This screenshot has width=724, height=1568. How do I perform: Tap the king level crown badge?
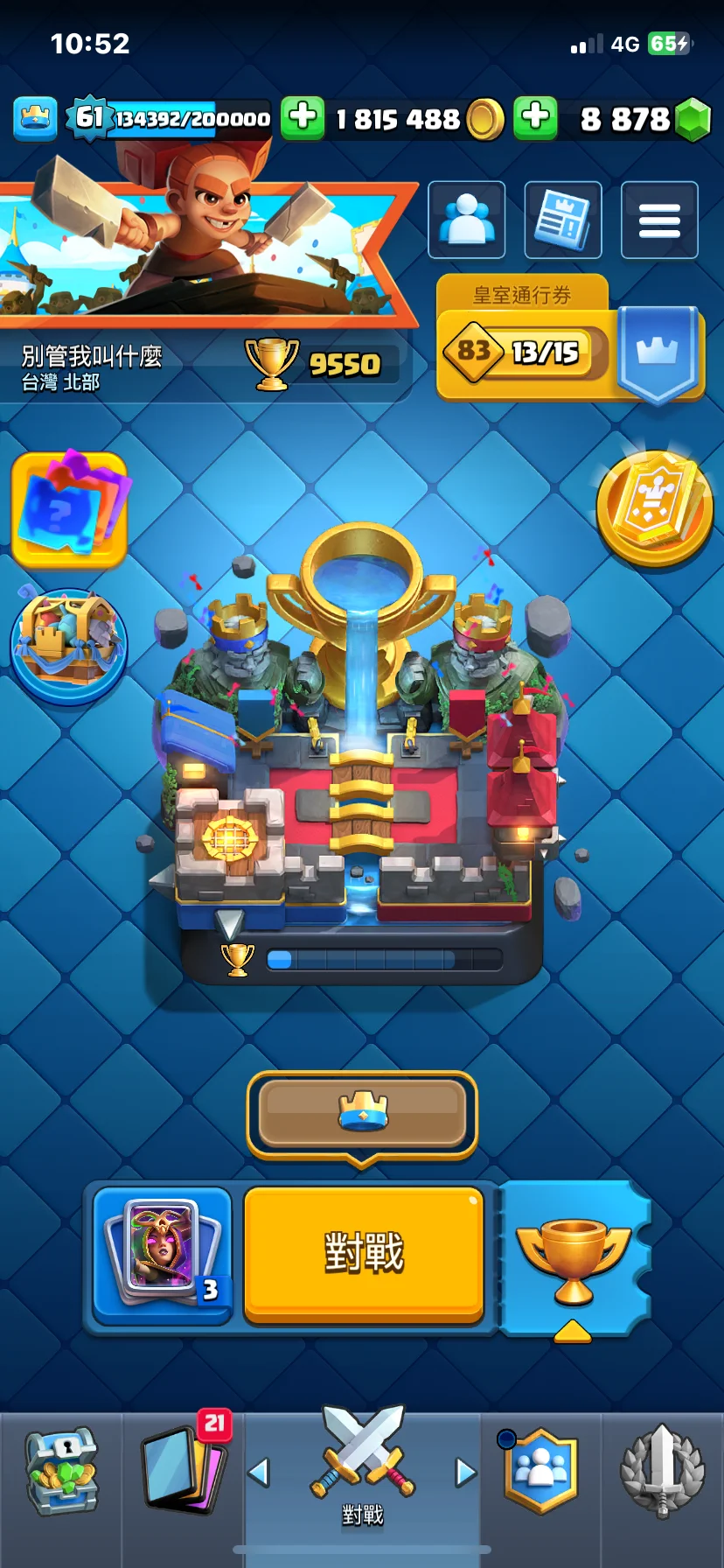click(x=35, y=117)
